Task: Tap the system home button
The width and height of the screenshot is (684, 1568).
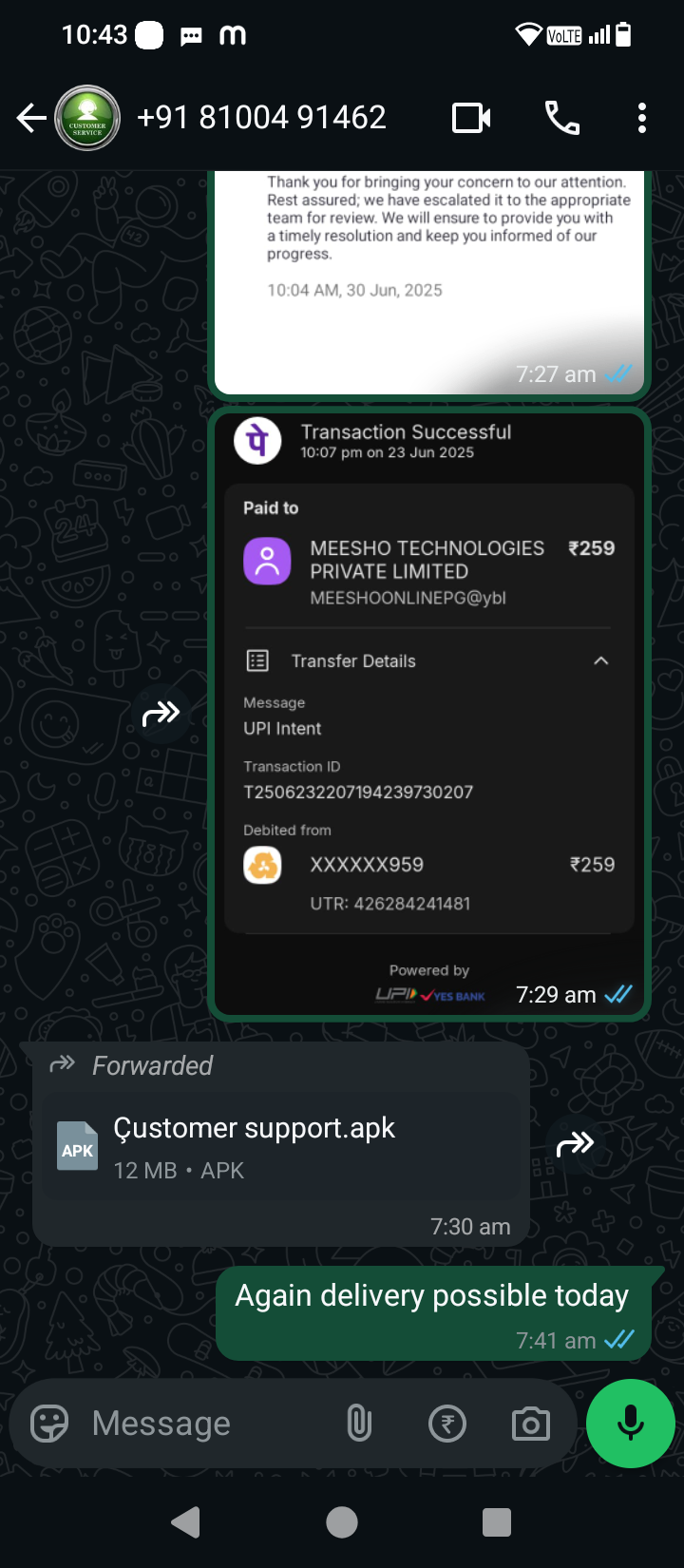Action: pos(342,1522)
